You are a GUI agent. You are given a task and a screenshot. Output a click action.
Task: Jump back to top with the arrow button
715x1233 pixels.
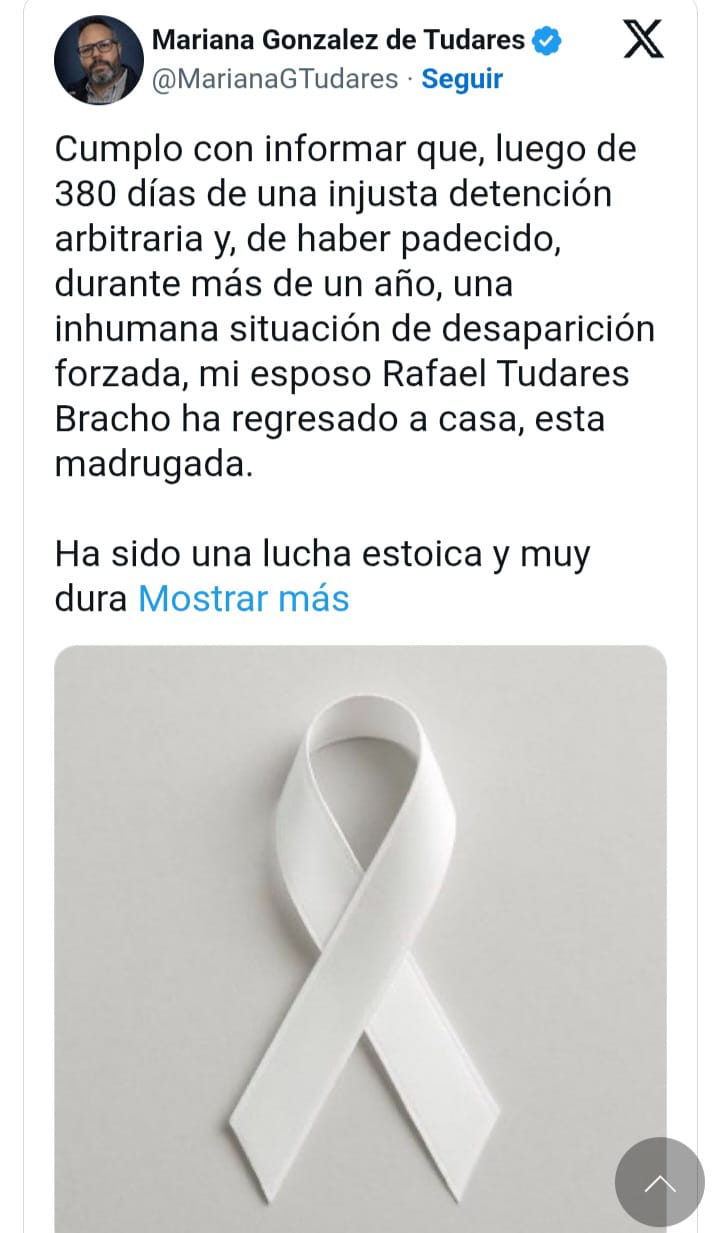659,1182
